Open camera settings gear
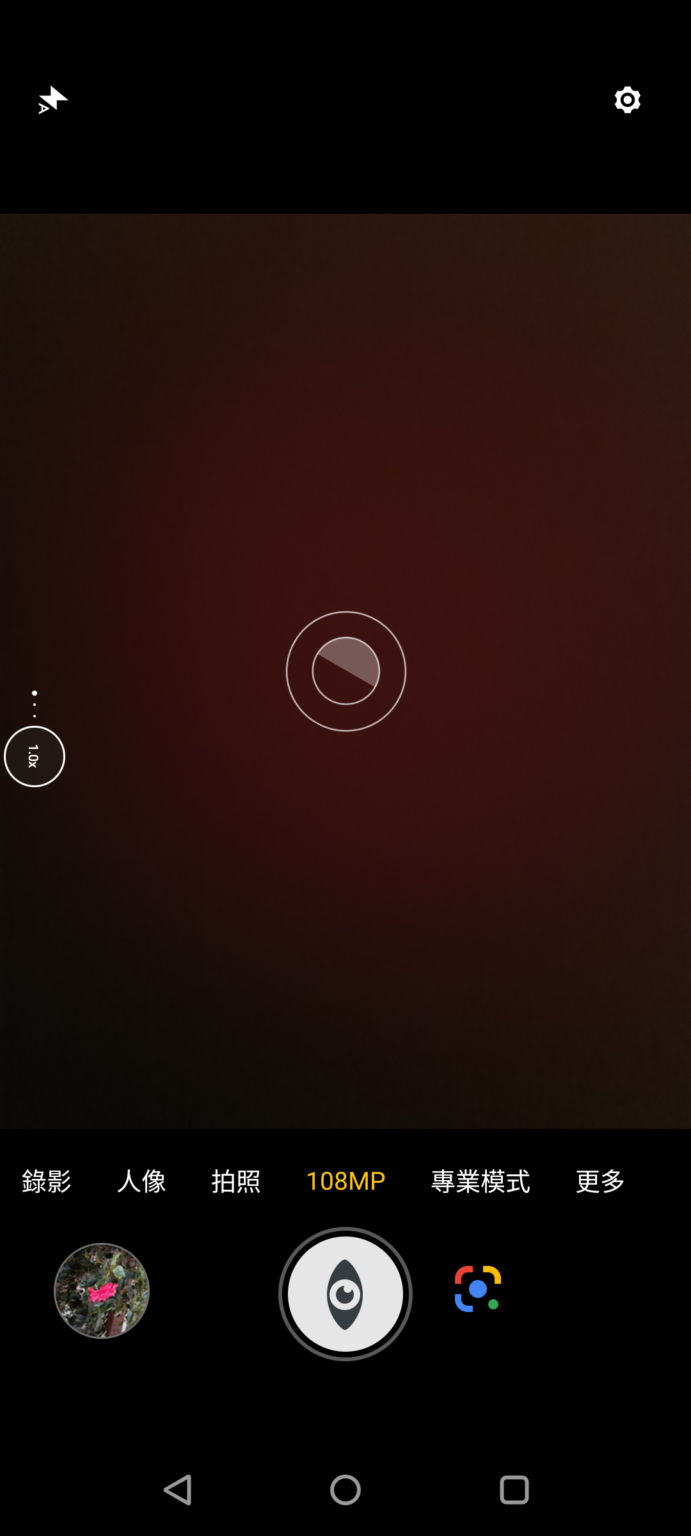 click(627, 100)
